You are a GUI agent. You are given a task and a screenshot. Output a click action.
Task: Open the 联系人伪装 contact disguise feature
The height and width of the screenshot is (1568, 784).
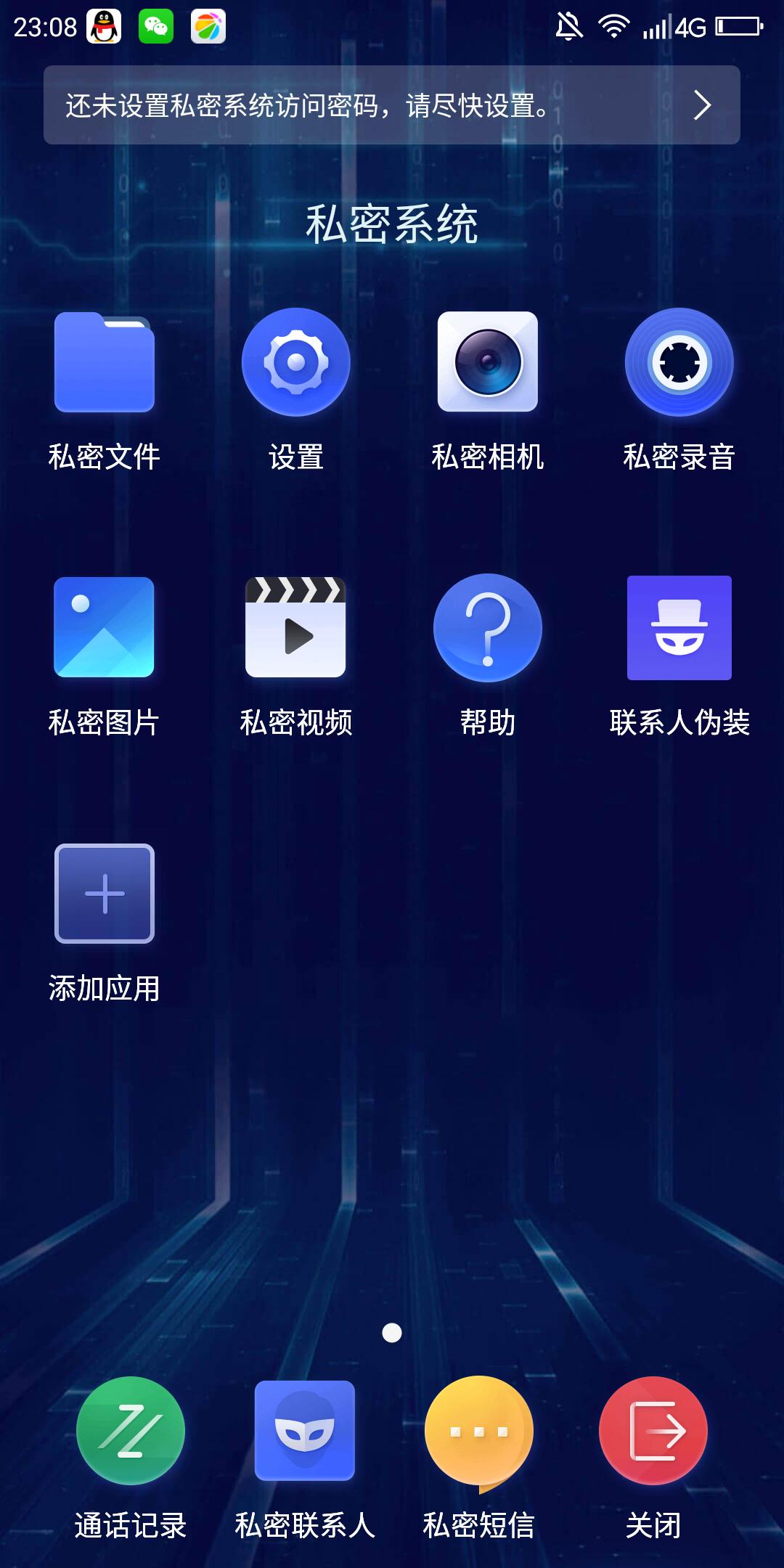point(679,628)
